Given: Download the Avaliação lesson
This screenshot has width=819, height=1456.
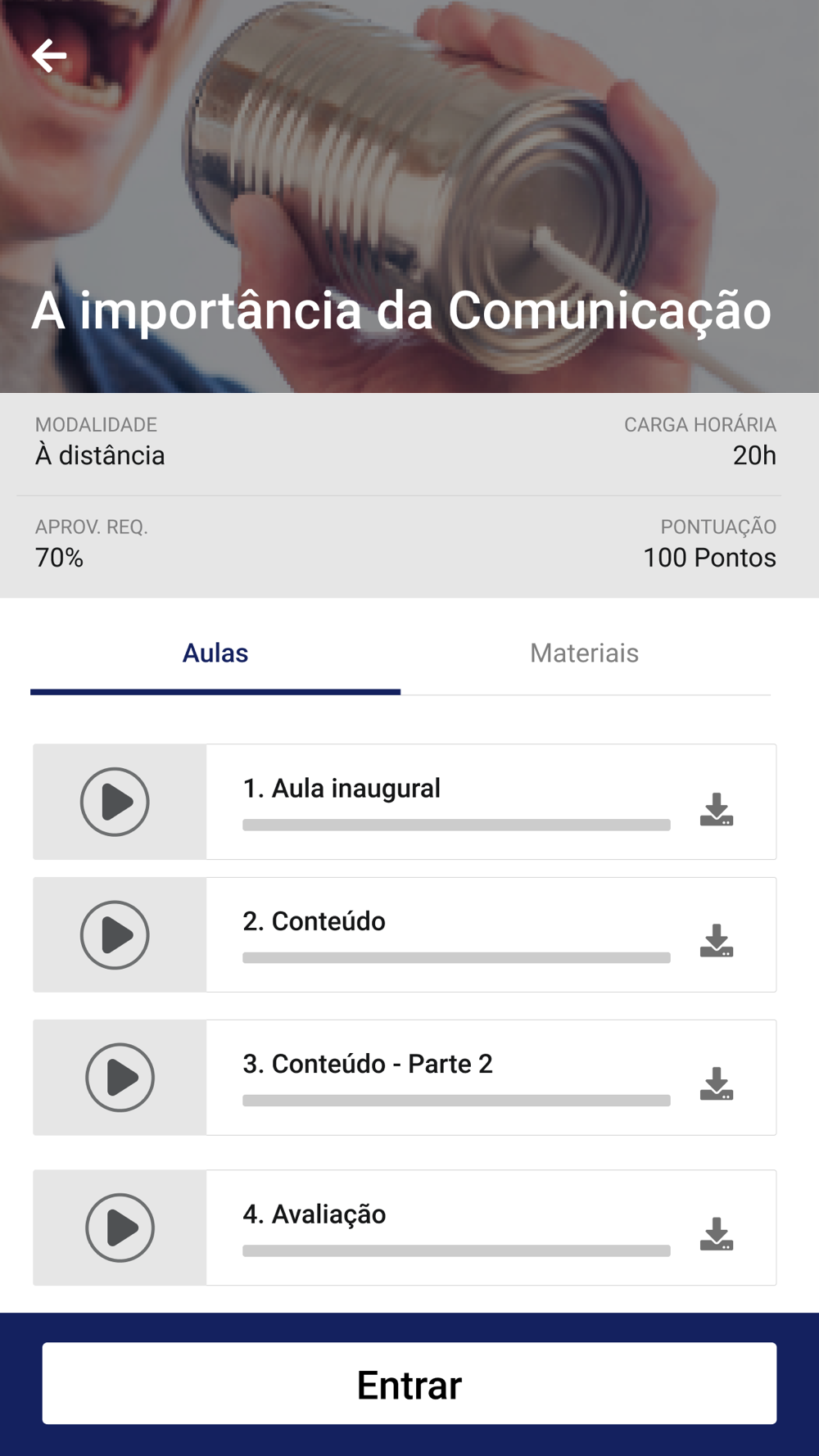Looking at the screenshot, I should click(x=717, y=1234).
